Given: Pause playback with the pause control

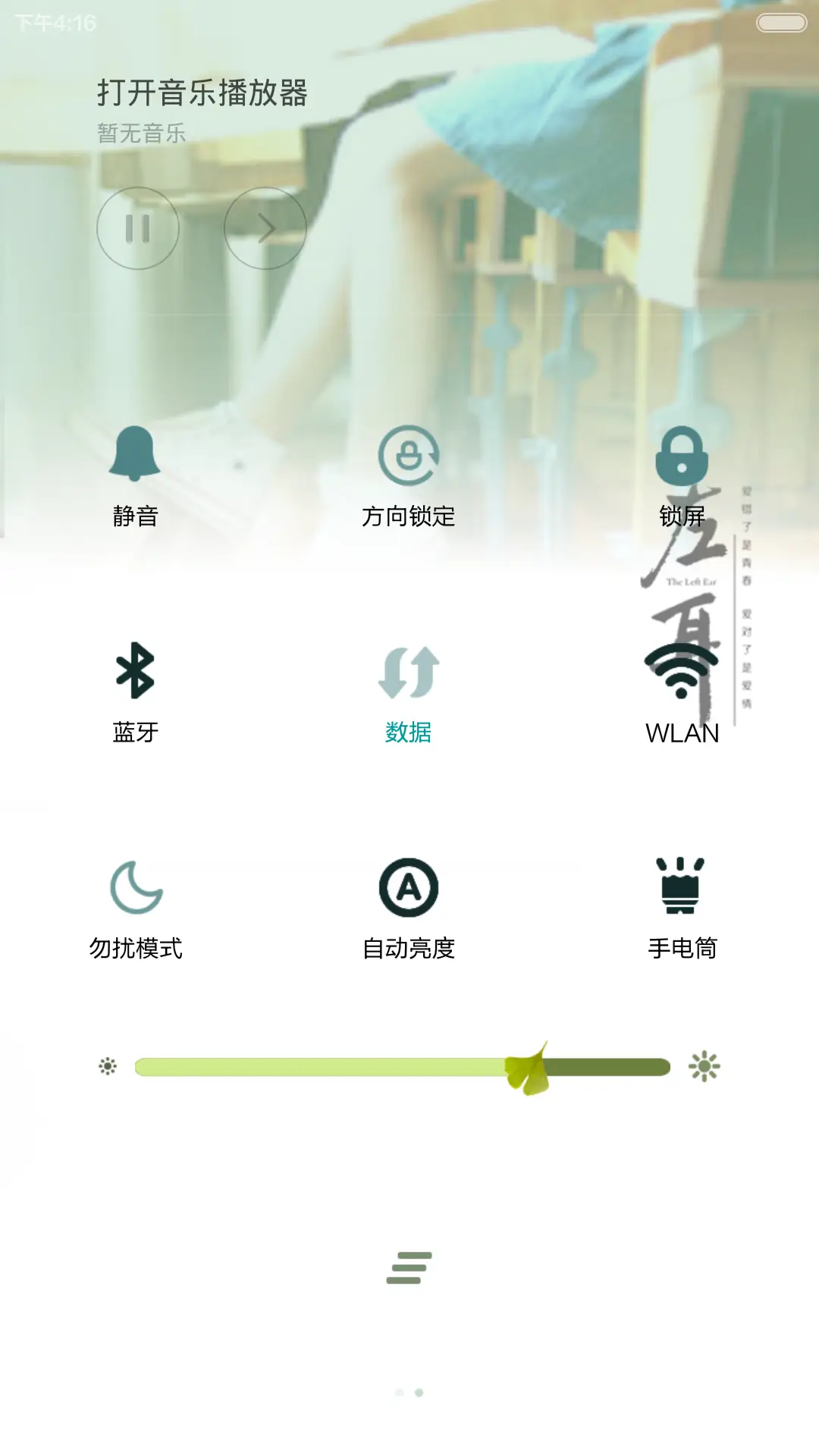Looking at the screenshot, I should [x=137, y=227].
